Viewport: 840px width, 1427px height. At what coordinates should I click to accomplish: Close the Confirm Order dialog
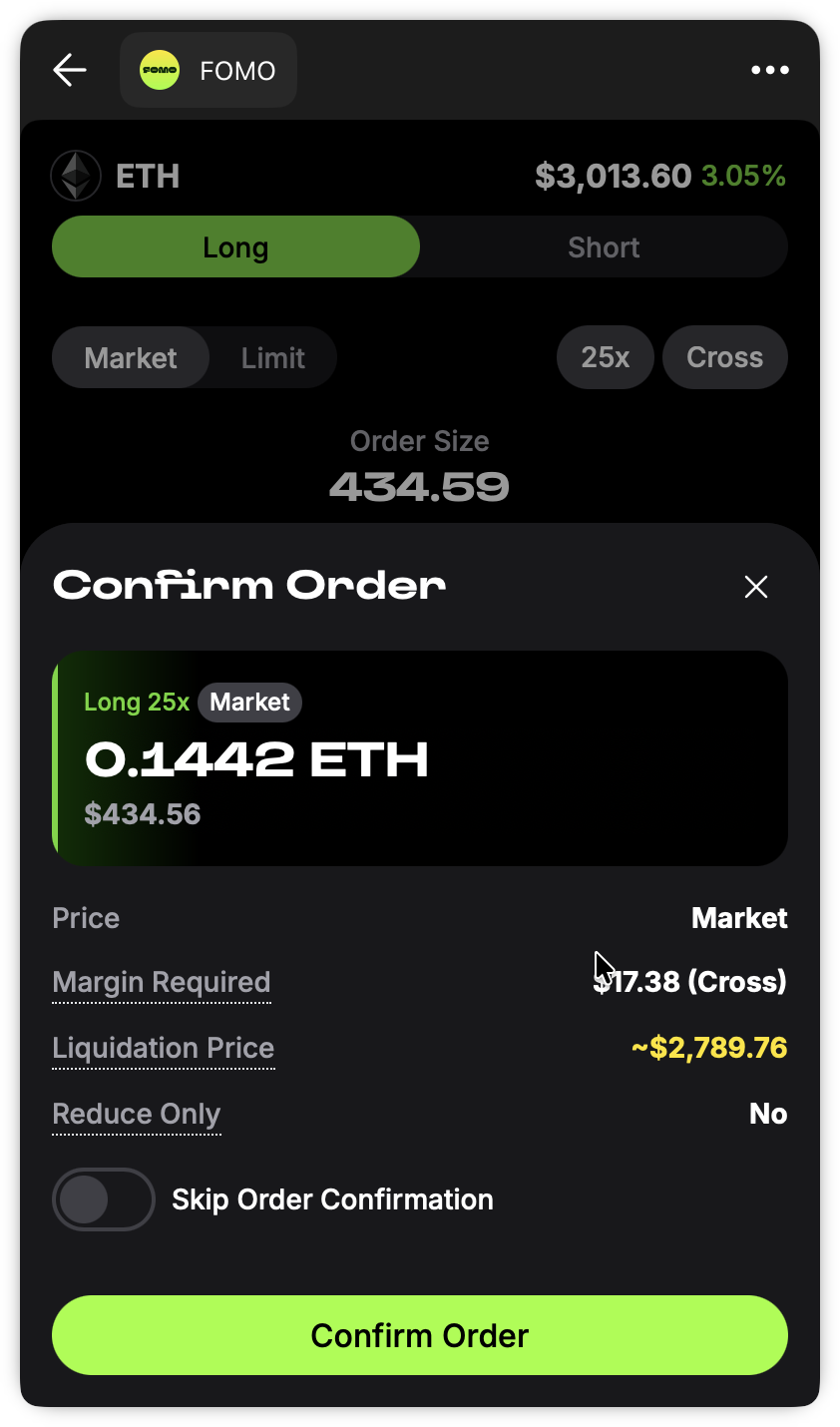(x=756, y=587)
